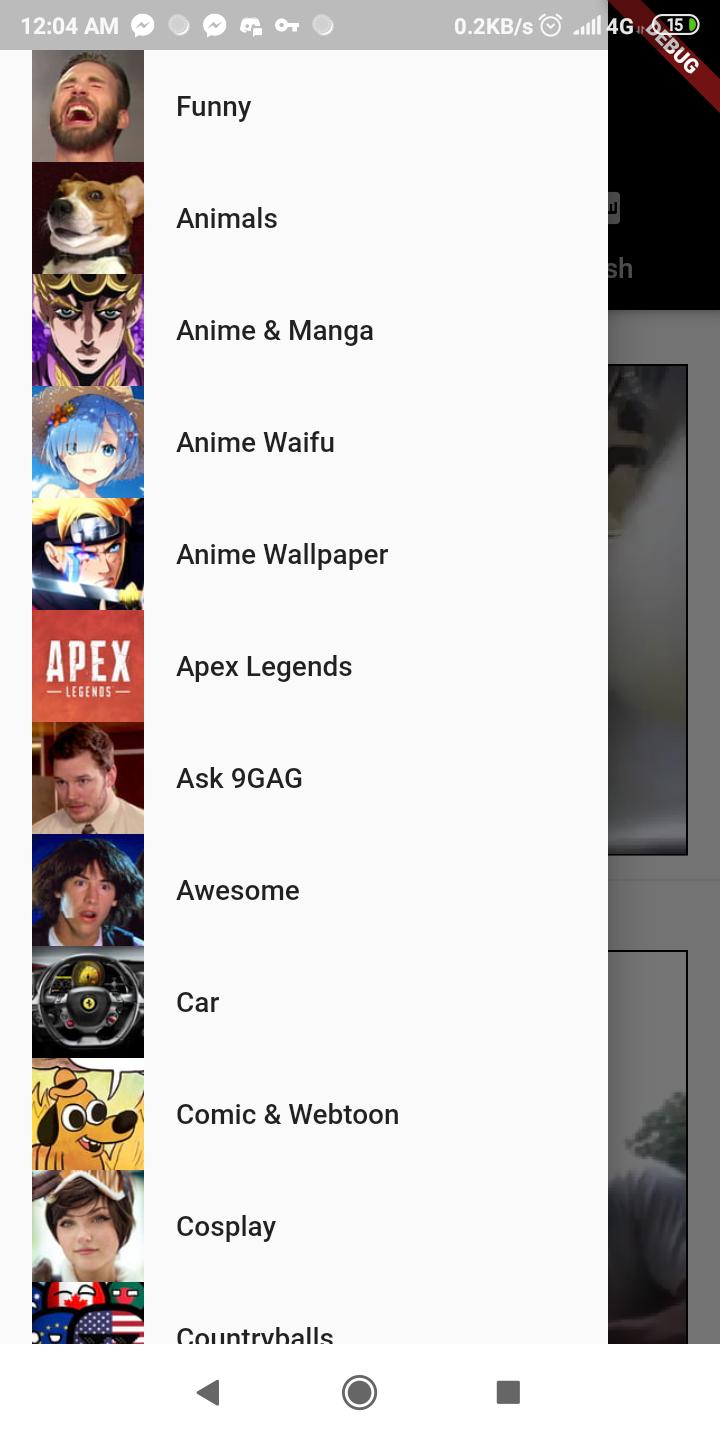Screen dimensions: 720x1440
Task: Tap the system back button
Action: [x=208, y=1392]
